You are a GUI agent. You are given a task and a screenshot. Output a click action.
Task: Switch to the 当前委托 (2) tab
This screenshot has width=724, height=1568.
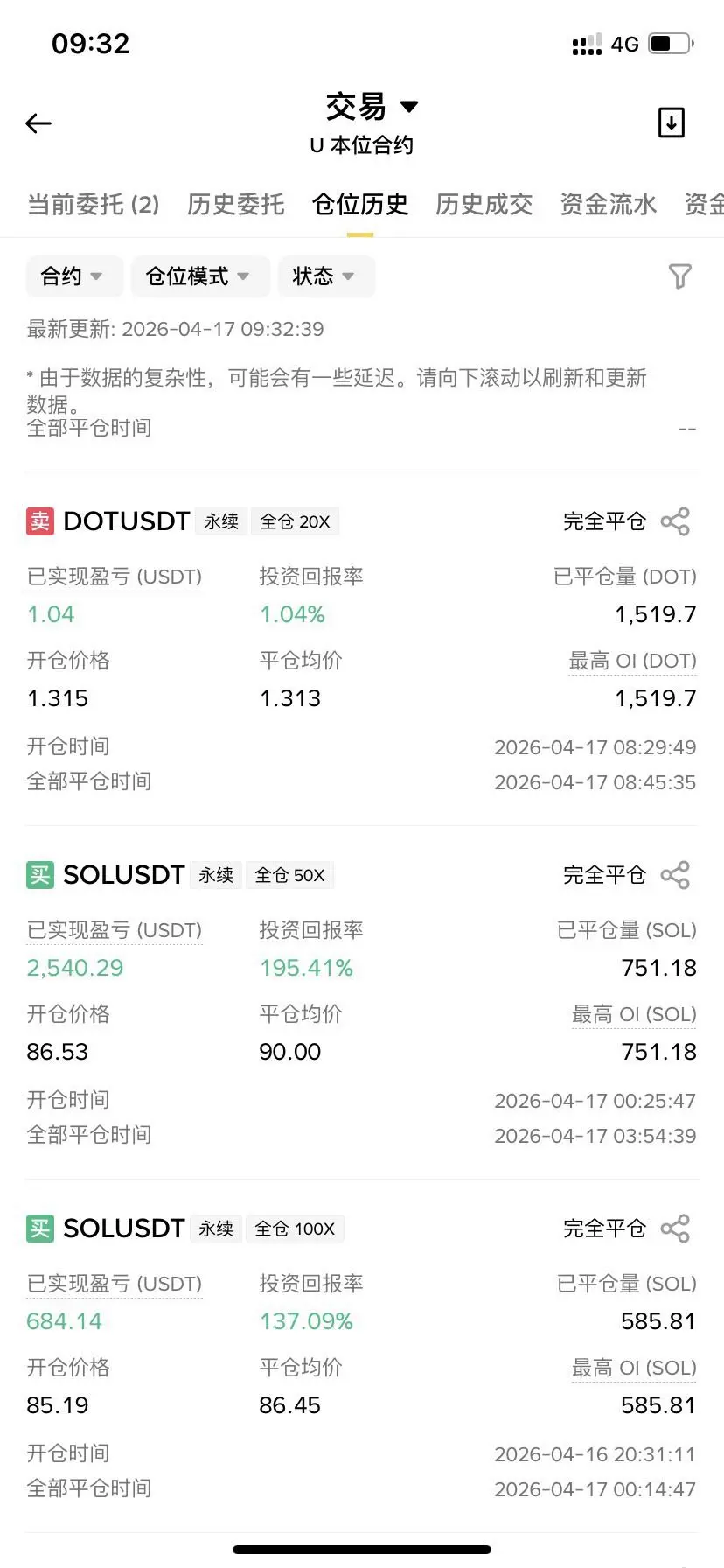(94, 204)
